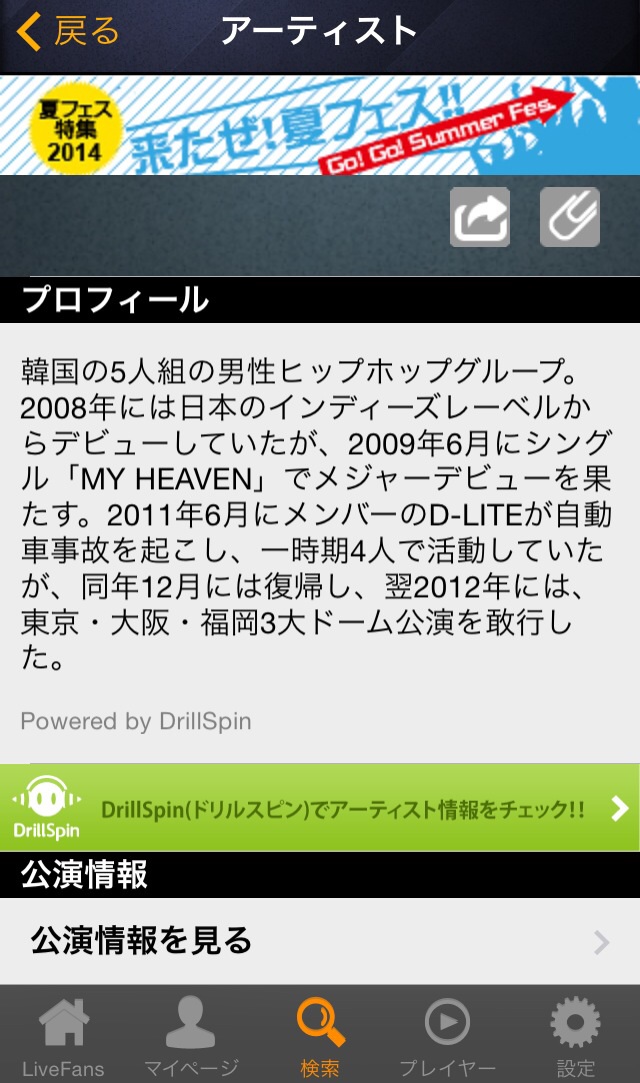Select the 検索 tab
Screen dimensions: 640x1083
(320, 1036)
